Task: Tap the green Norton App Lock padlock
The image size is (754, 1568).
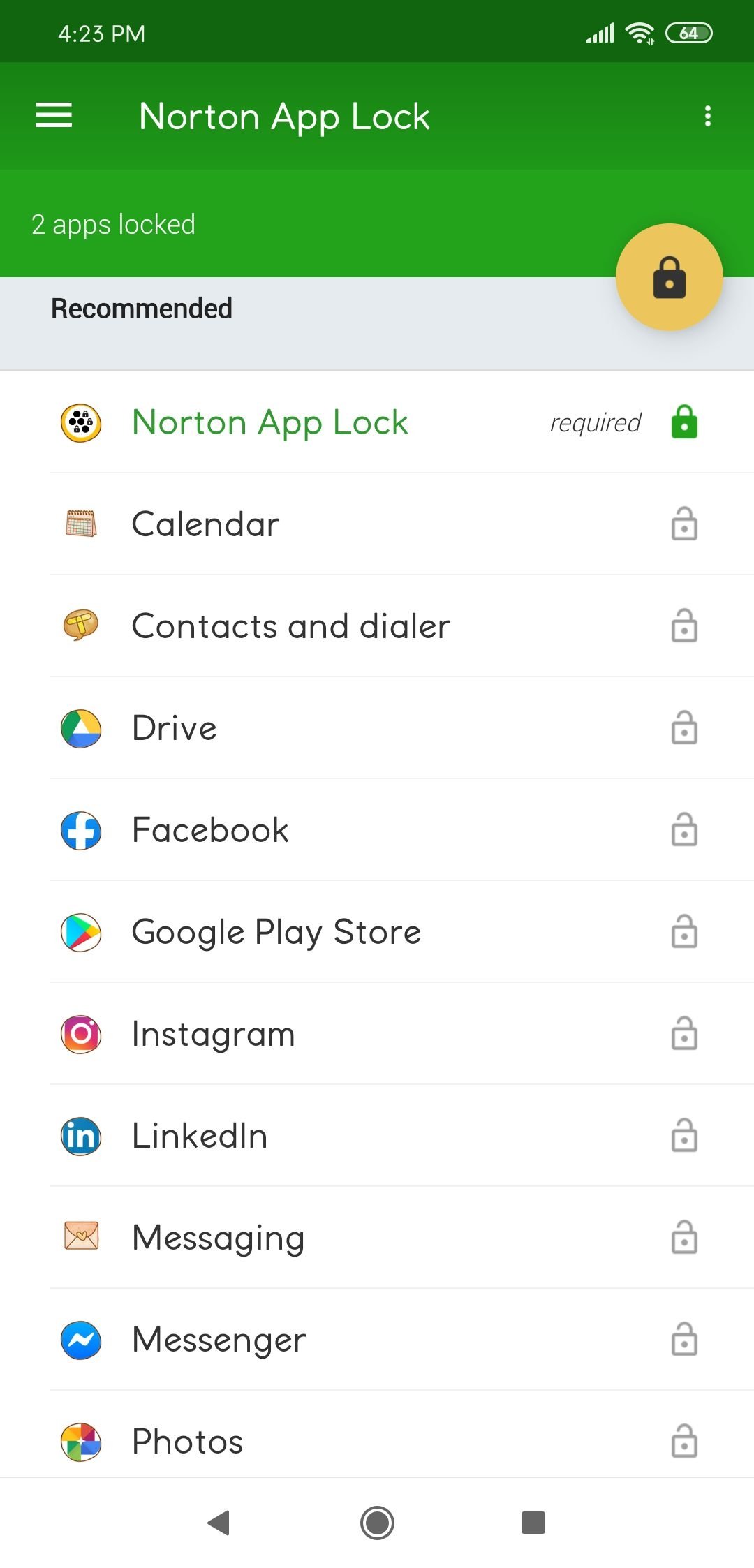Action: point(684,422)
